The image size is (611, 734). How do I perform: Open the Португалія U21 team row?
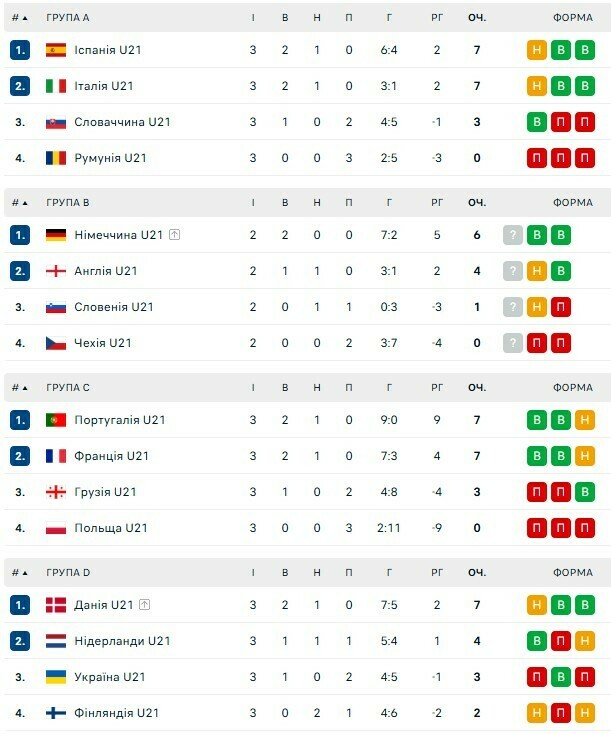(120, 420)
